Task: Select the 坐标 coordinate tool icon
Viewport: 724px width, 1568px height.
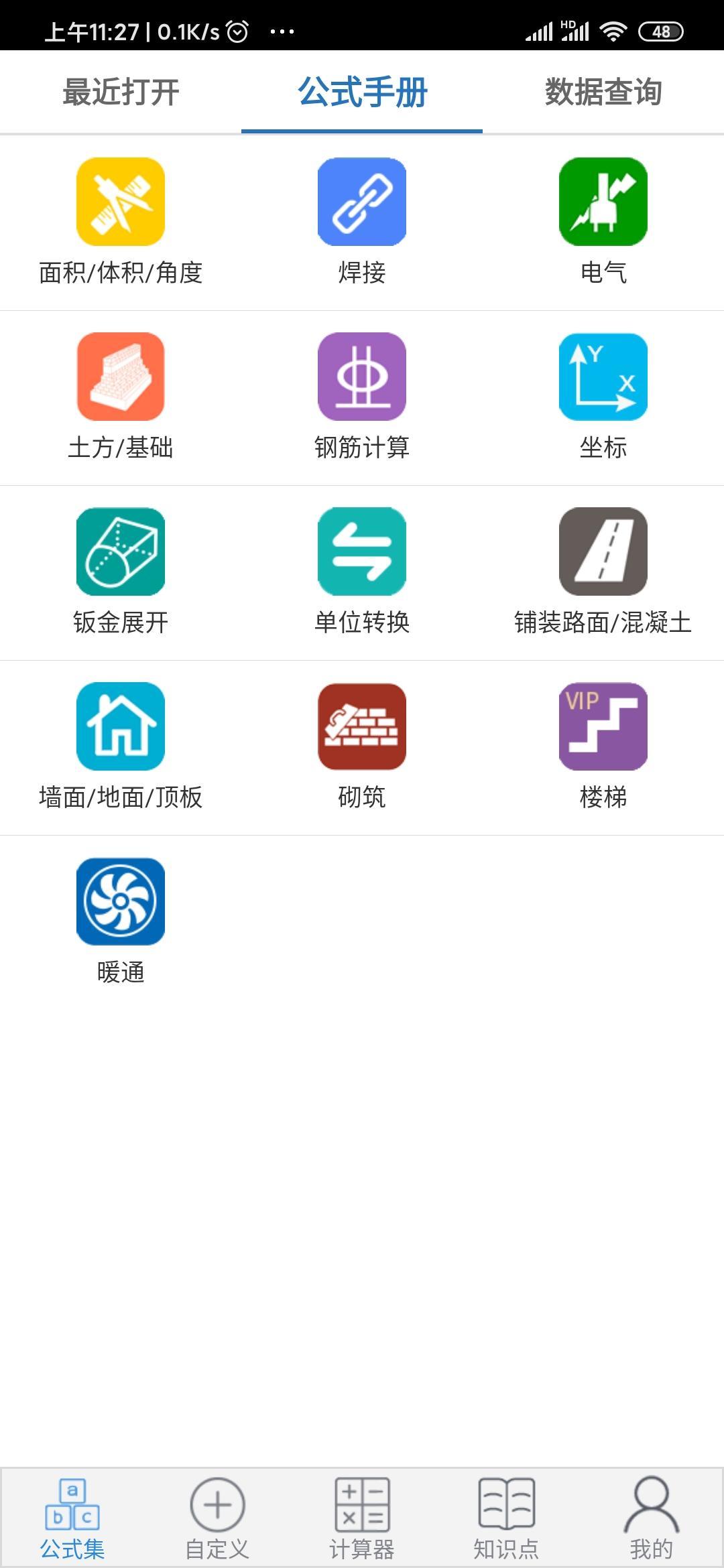Action: (x=602, y=379)
